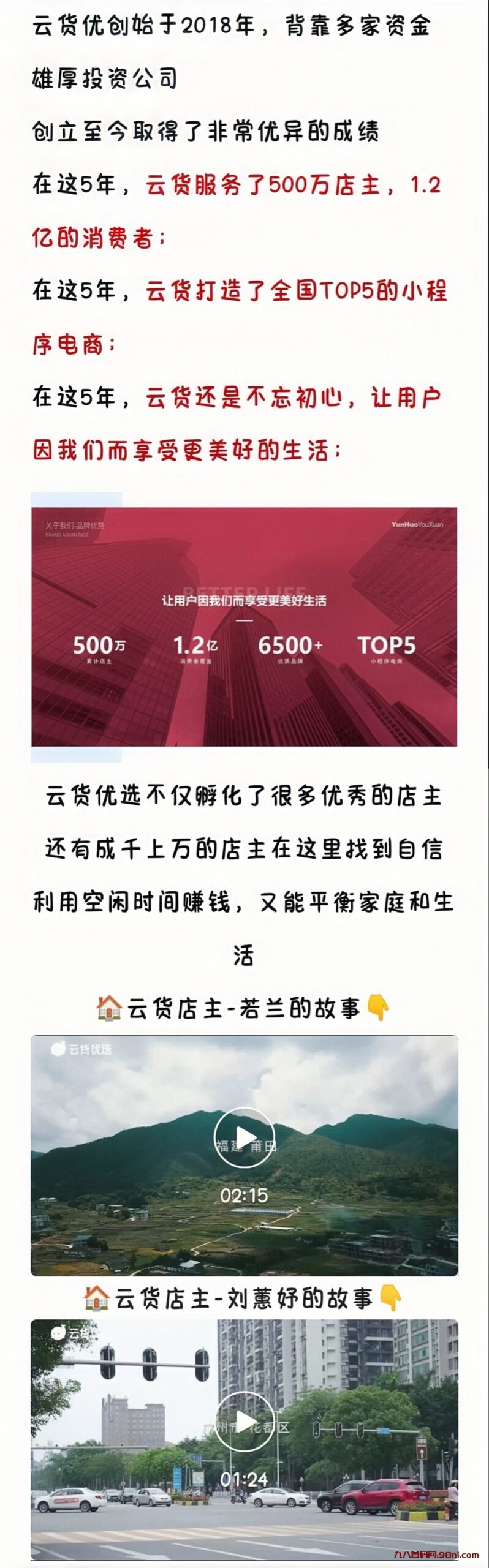This screenshot has height=1568, width=489.
Task: Open the red brand advantage banner image
Action: [x=244, y=626]
